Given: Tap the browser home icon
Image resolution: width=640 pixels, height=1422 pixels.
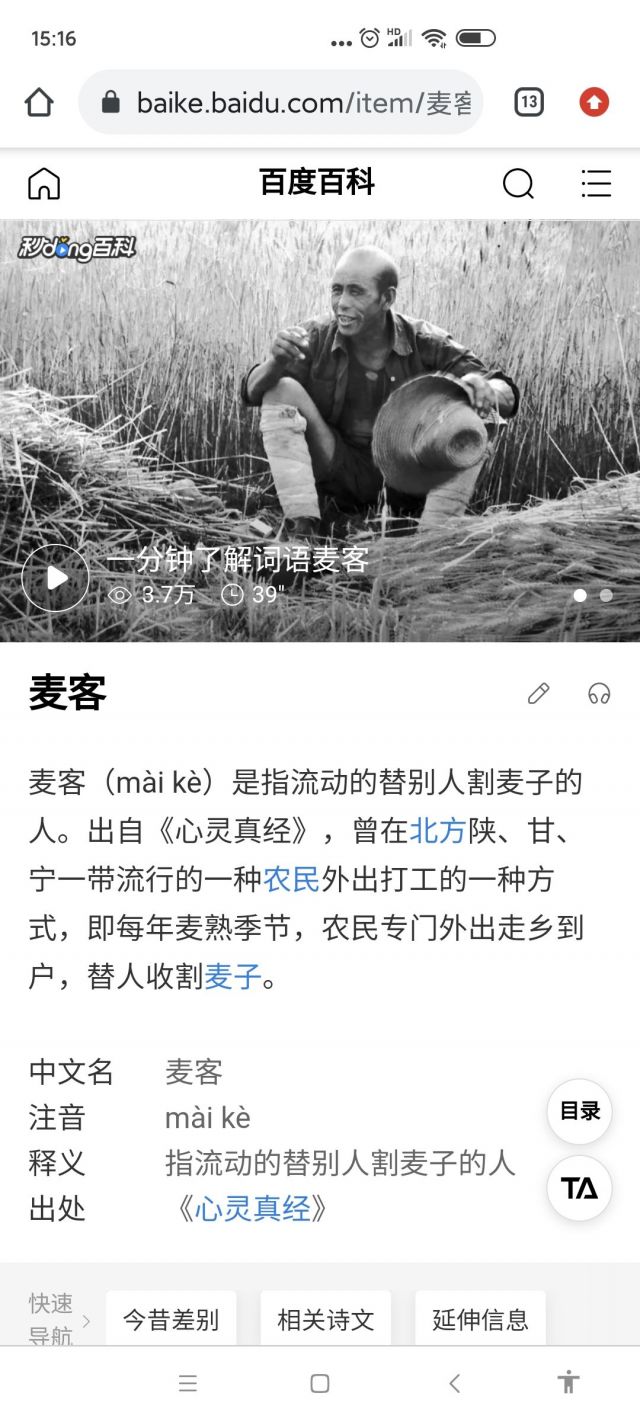Looking at the screenshot, I should coord(39,102).
